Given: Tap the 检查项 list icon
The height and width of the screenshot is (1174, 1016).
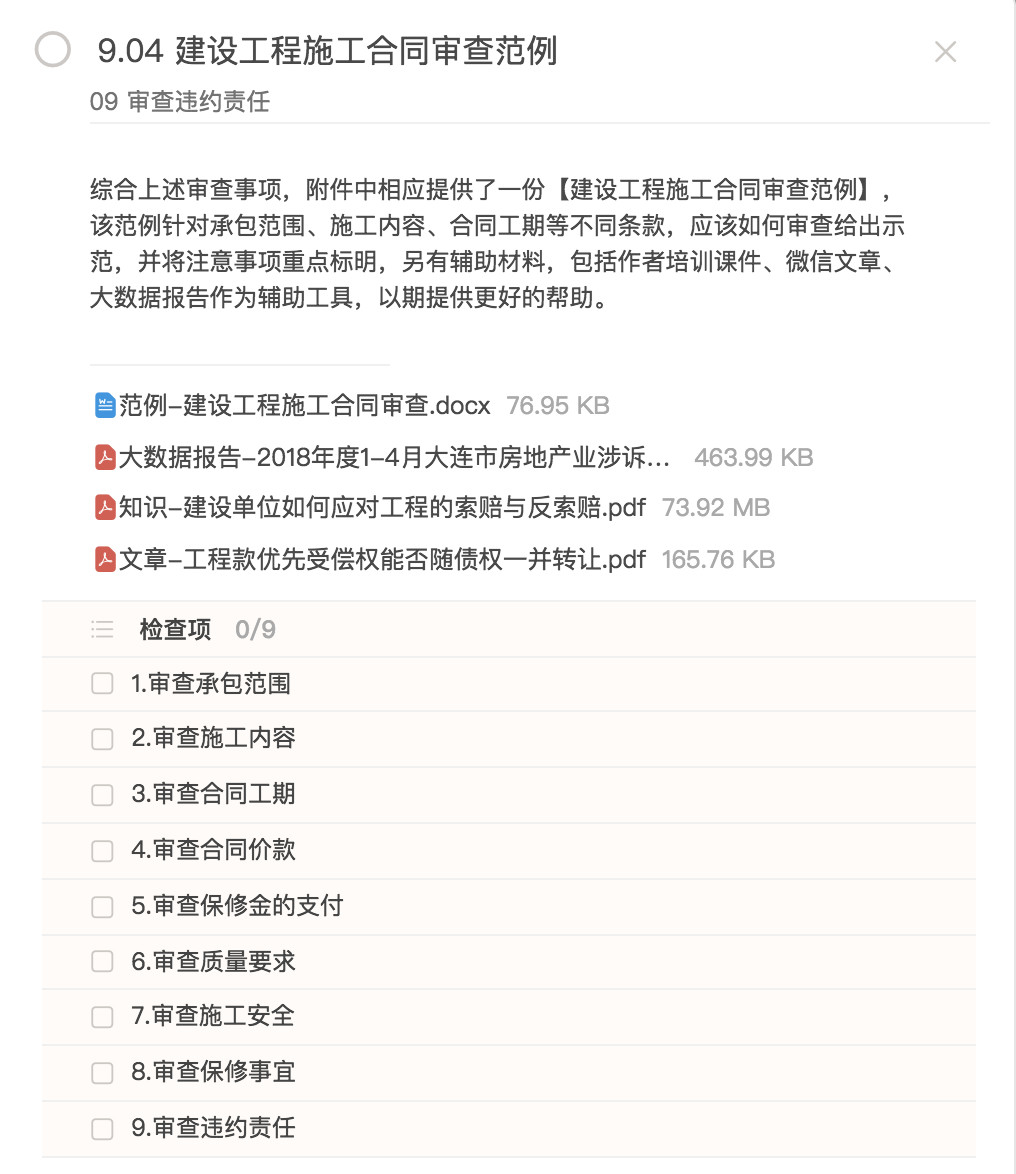Looking at the screenshot, I should pos(102,630).
